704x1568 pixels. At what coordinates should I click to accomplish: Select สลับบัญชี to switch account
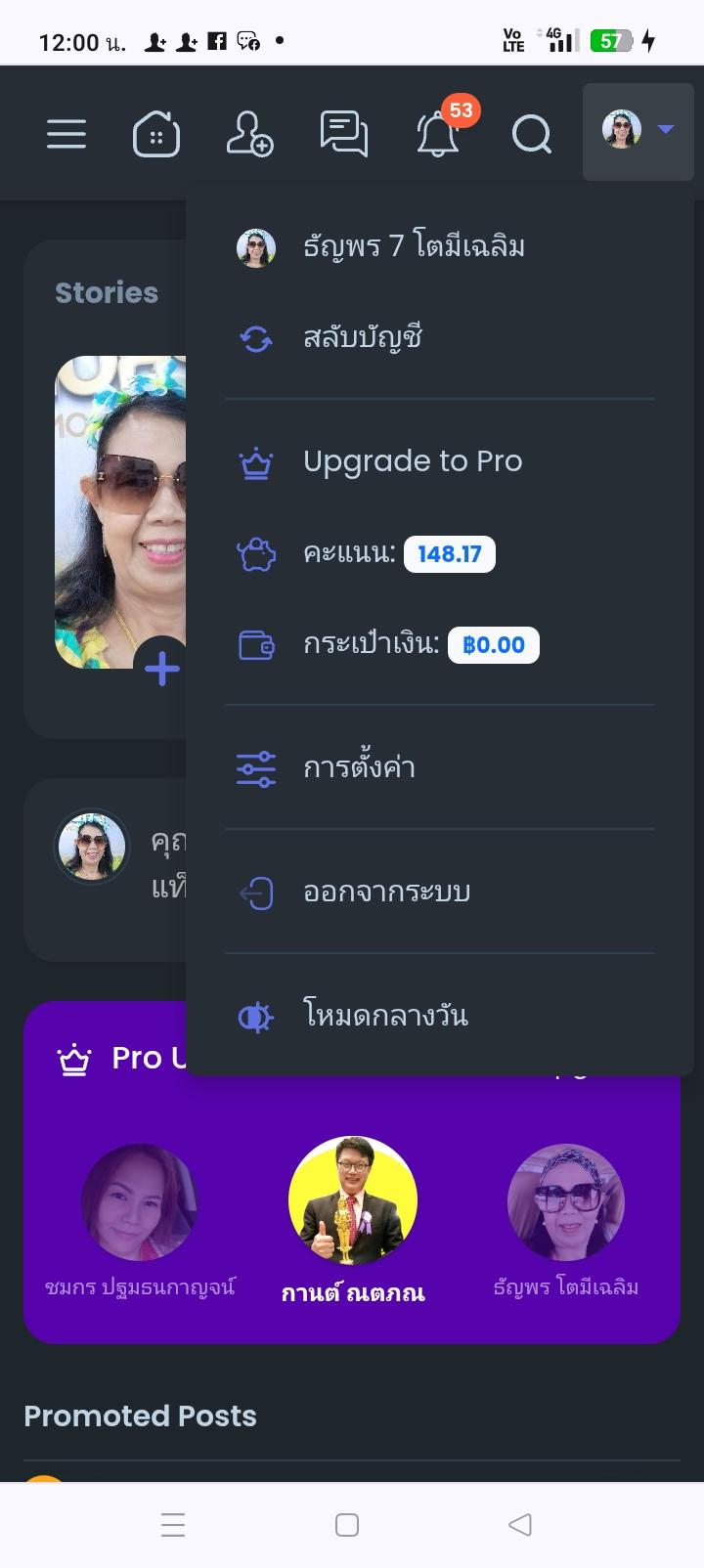tap(362, 338)
